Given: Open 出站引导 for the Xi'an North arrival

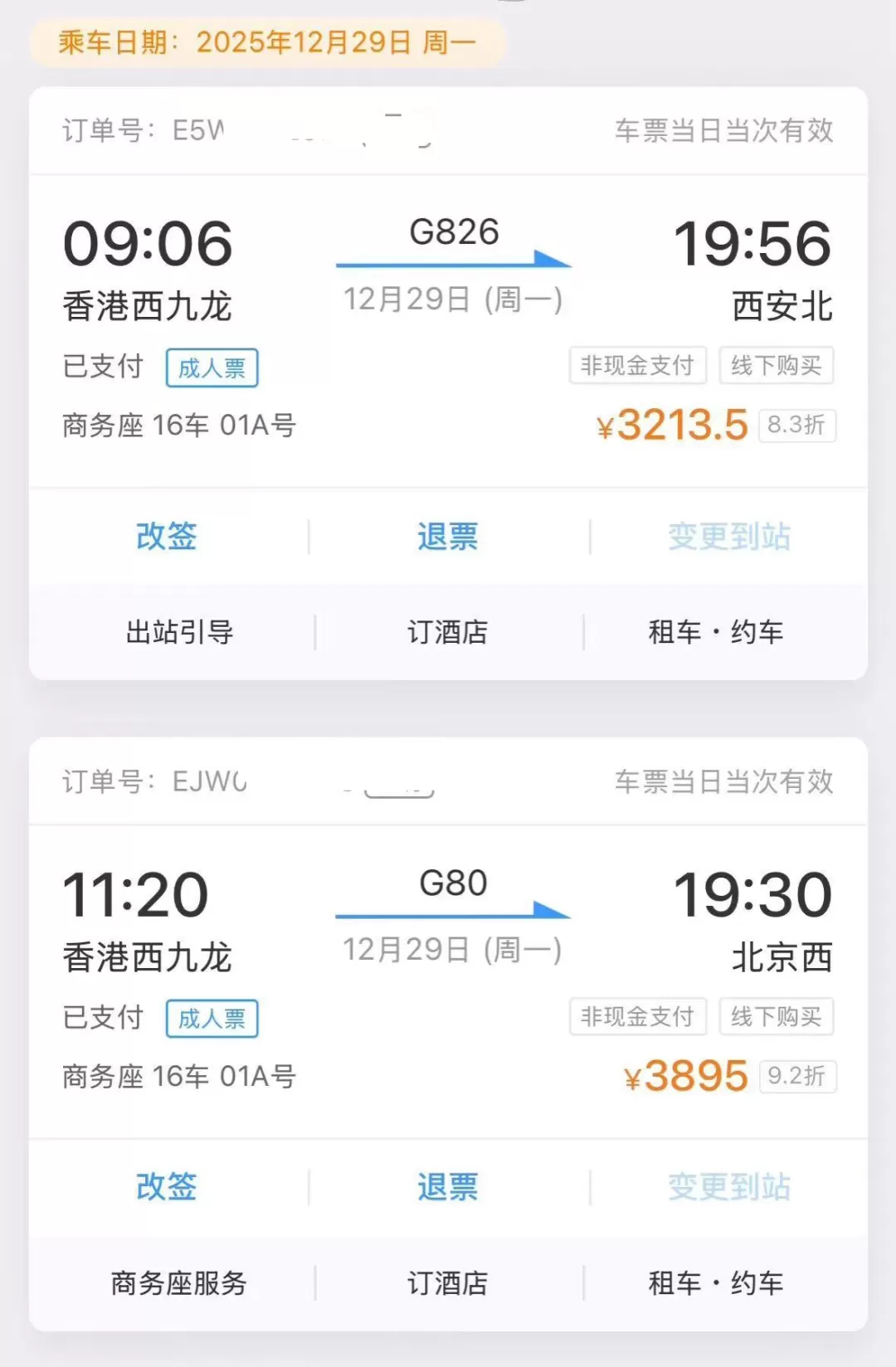Looking at the screenshot, I should click(x=177, y=632).
